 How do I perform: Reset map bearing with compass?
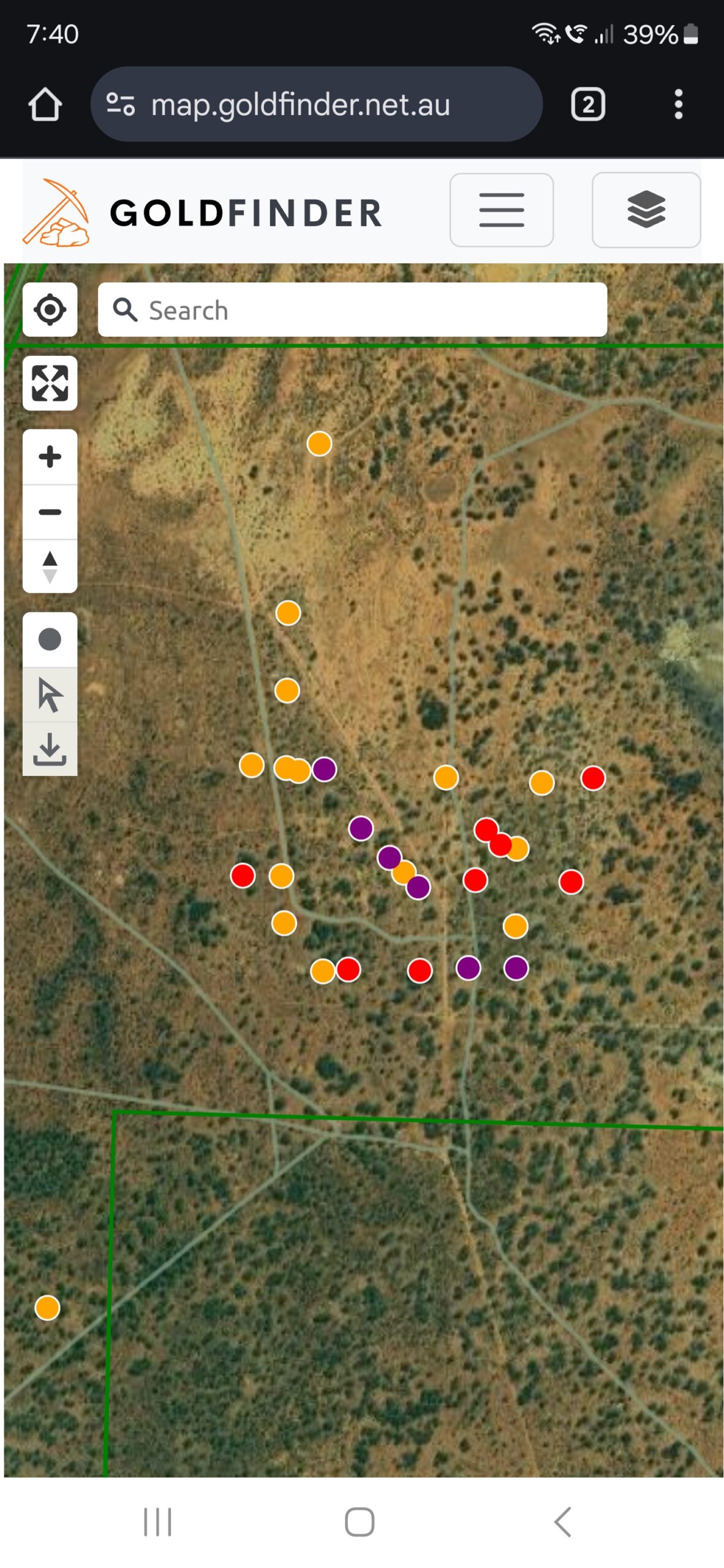coord(50,567)
